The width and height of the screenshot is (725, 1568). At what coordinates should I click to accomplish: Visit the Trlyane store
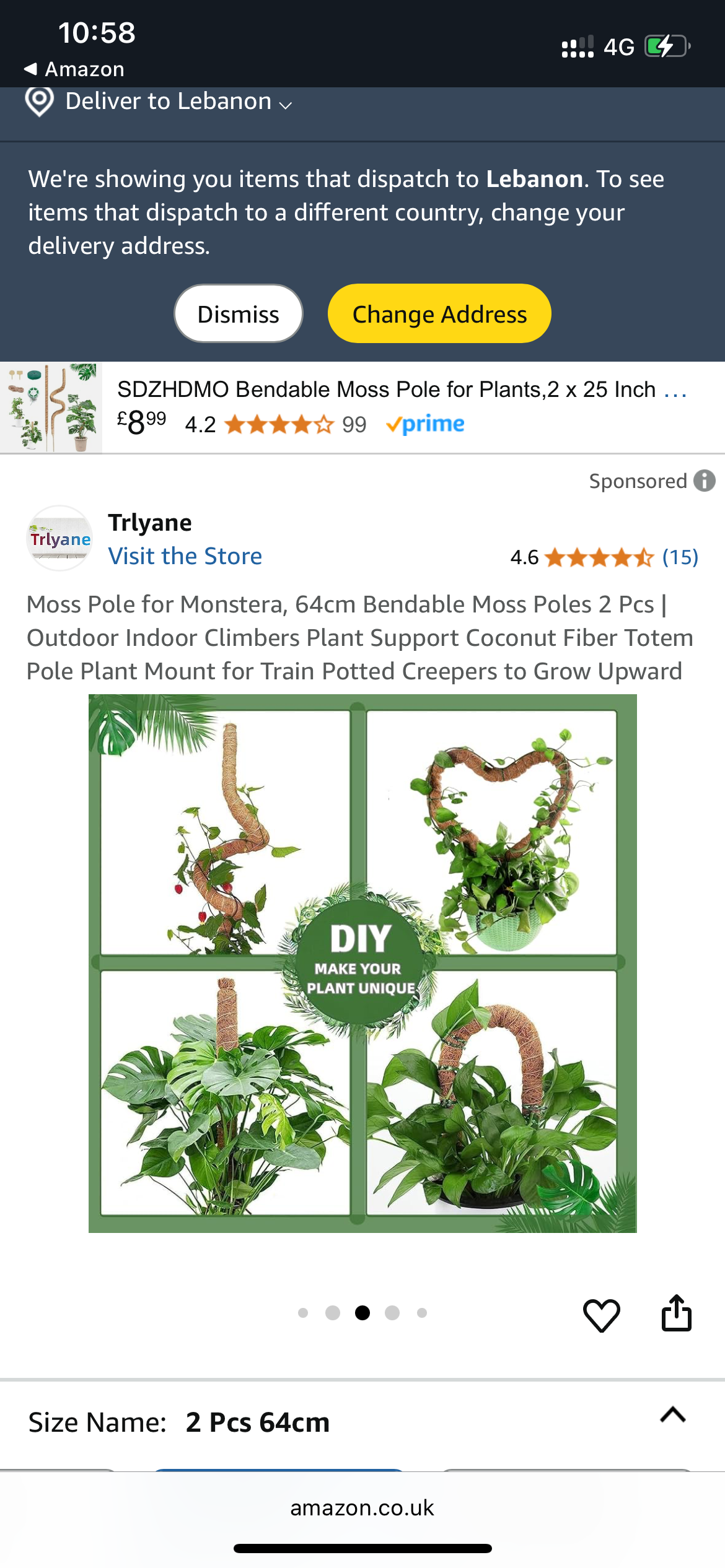click(x=185, y=556)
